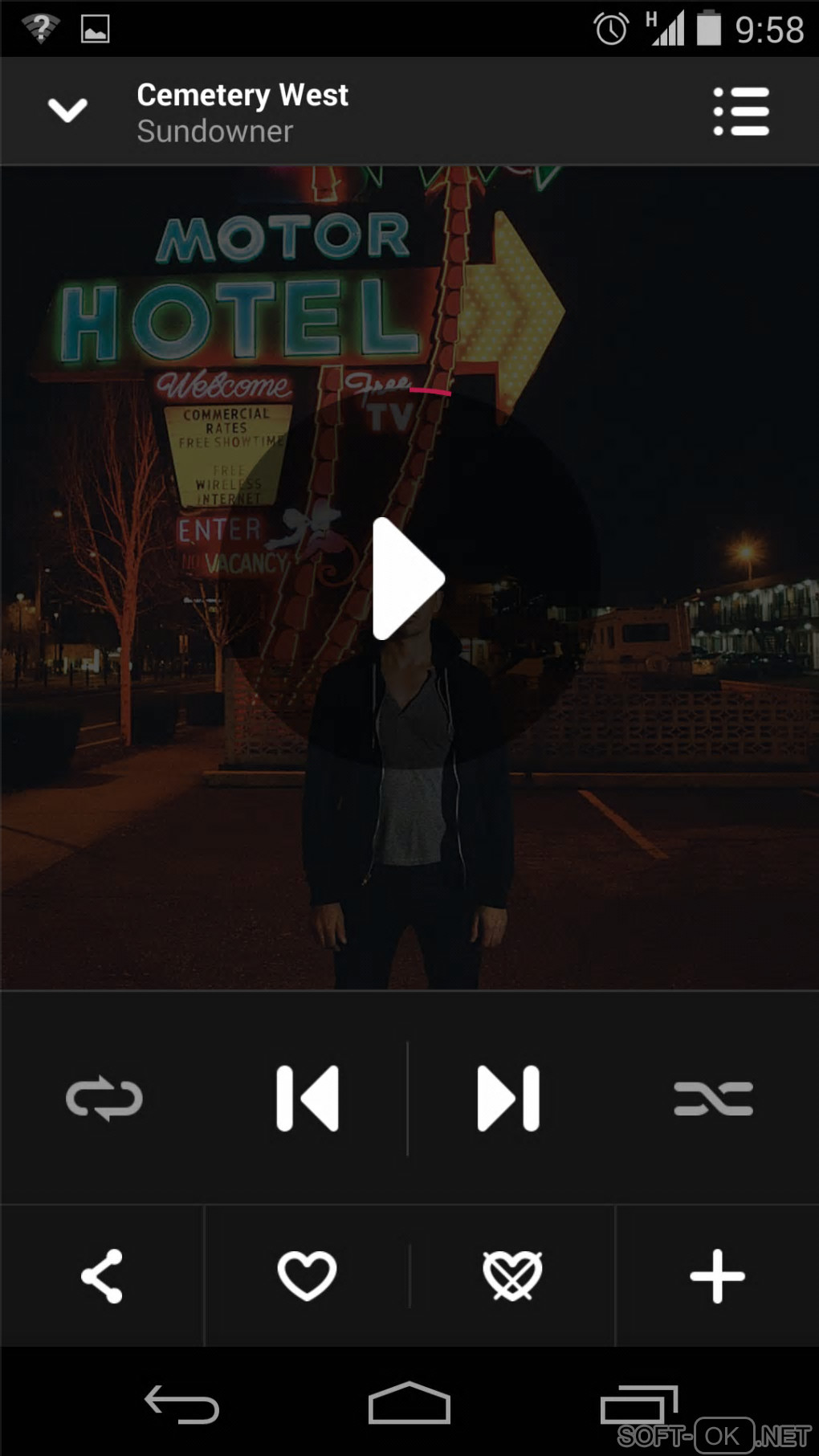This screenshot has width=819, height=1456.
Task: Mark track as disliked with crossed heart
Action: (x=512, y=1275)
